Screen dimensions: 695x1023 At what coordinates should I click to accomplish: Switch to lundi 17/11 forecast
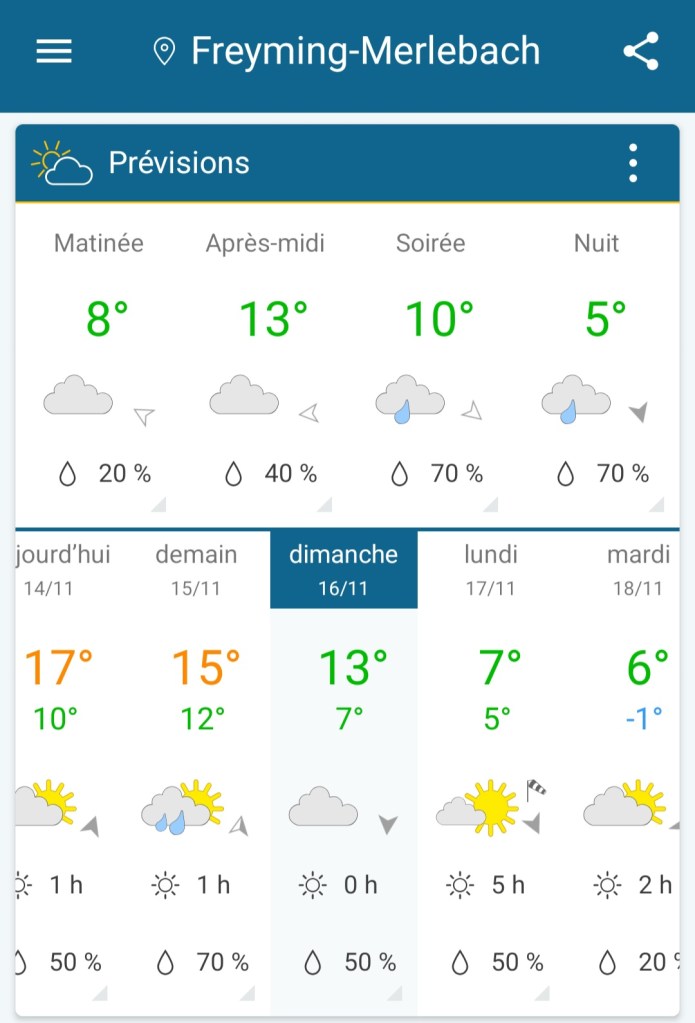pyautogui.click(x=491, y=570)
